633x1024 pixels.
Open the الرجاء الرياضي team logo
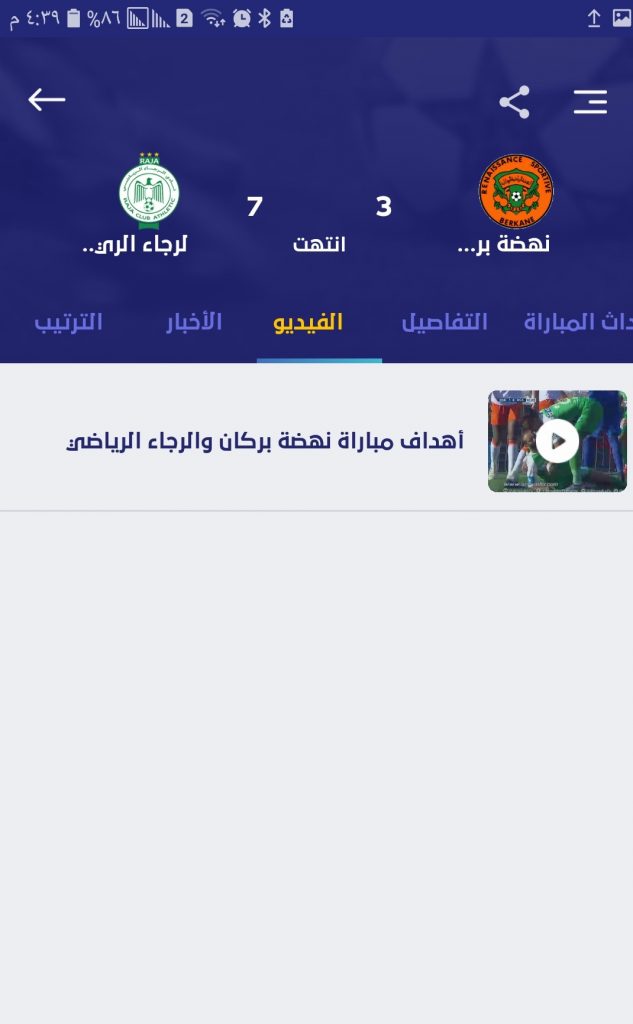pos(149,191)
